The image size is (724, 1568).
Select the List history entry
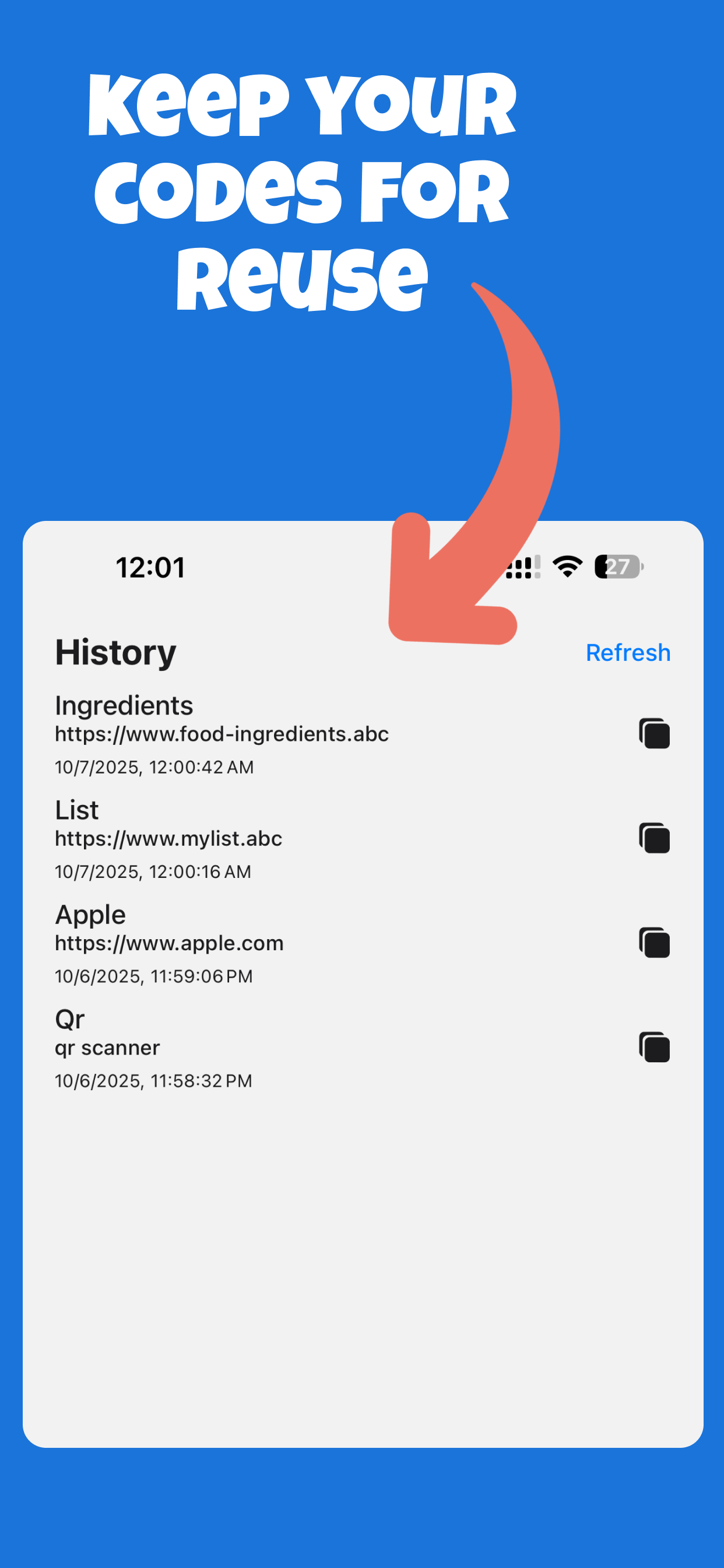click(x=76, y=810)
